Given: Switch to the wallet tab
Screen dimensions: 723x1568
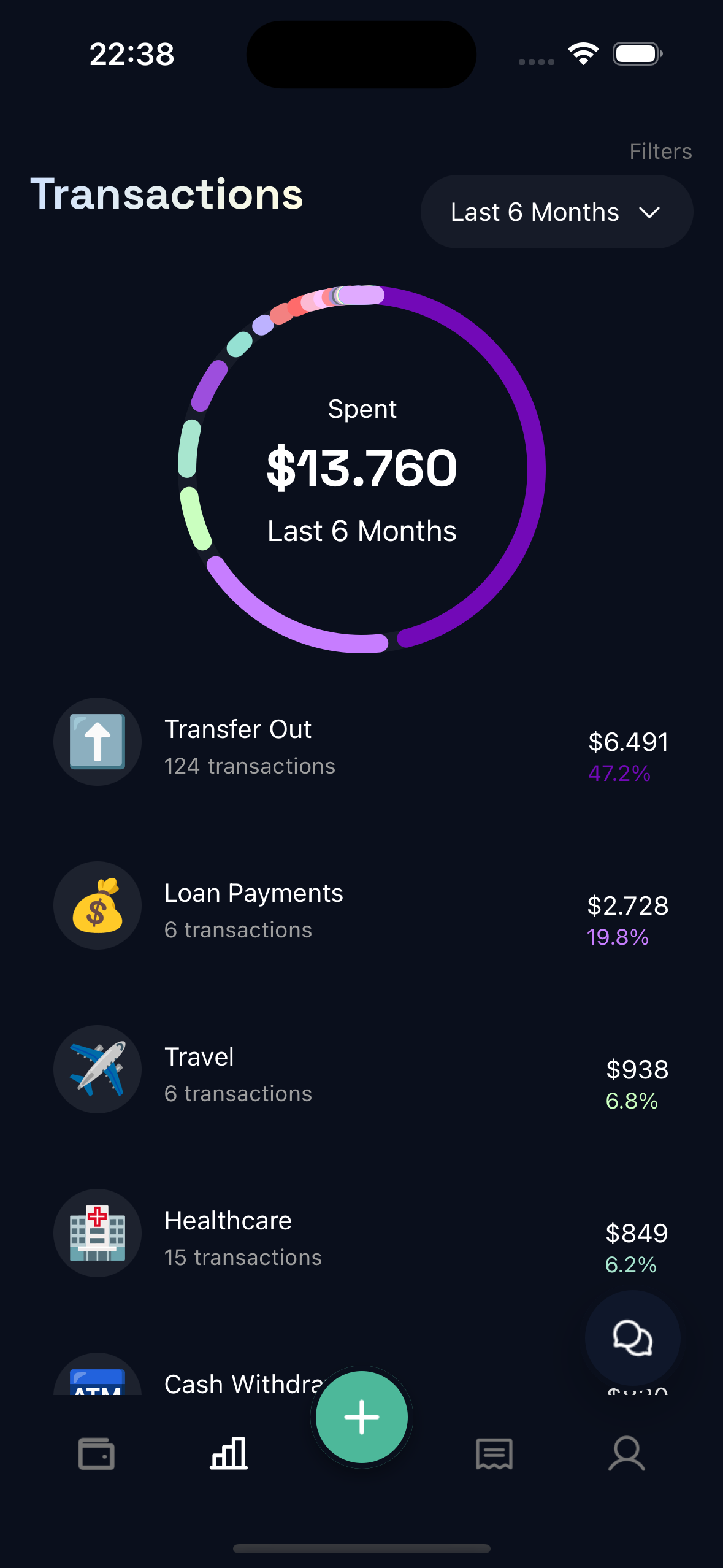Looking at the screenshot, I should coord(96,1454).
